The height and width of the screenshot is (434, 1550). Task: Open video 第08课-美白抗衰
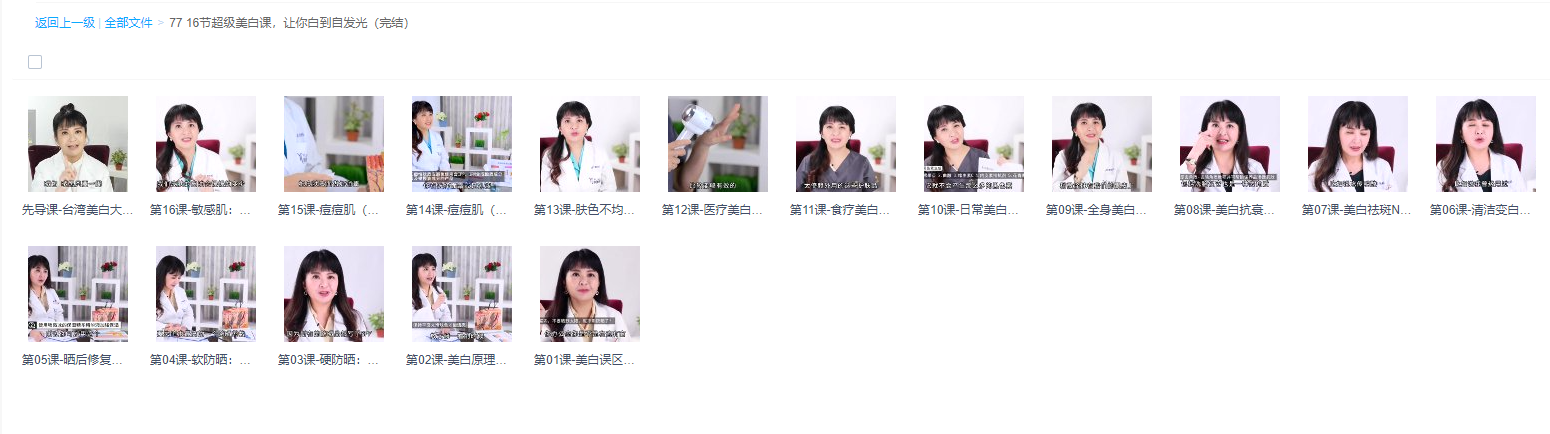1230,144
